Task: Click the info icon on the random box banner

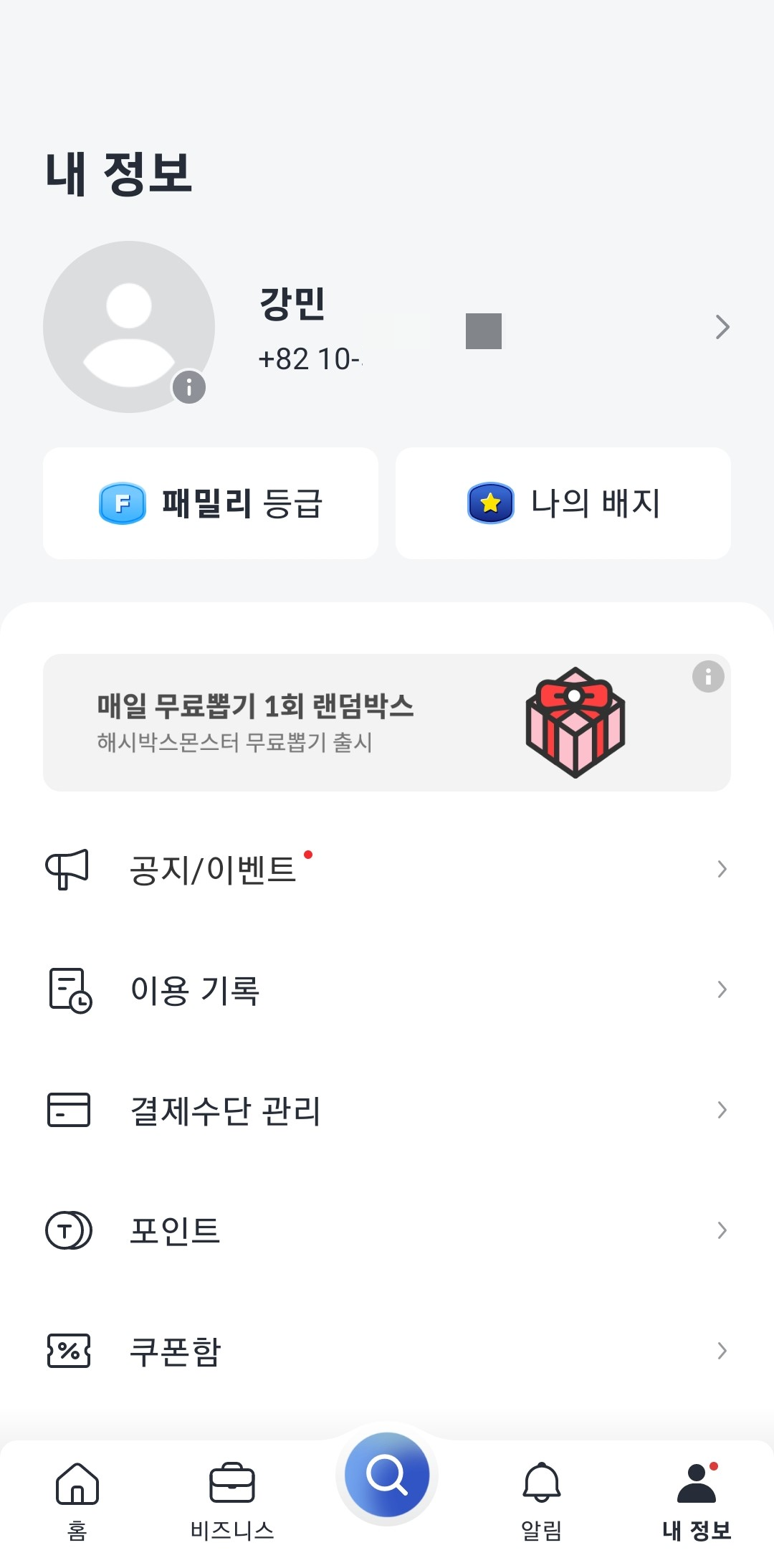Action: pos(708,676)
